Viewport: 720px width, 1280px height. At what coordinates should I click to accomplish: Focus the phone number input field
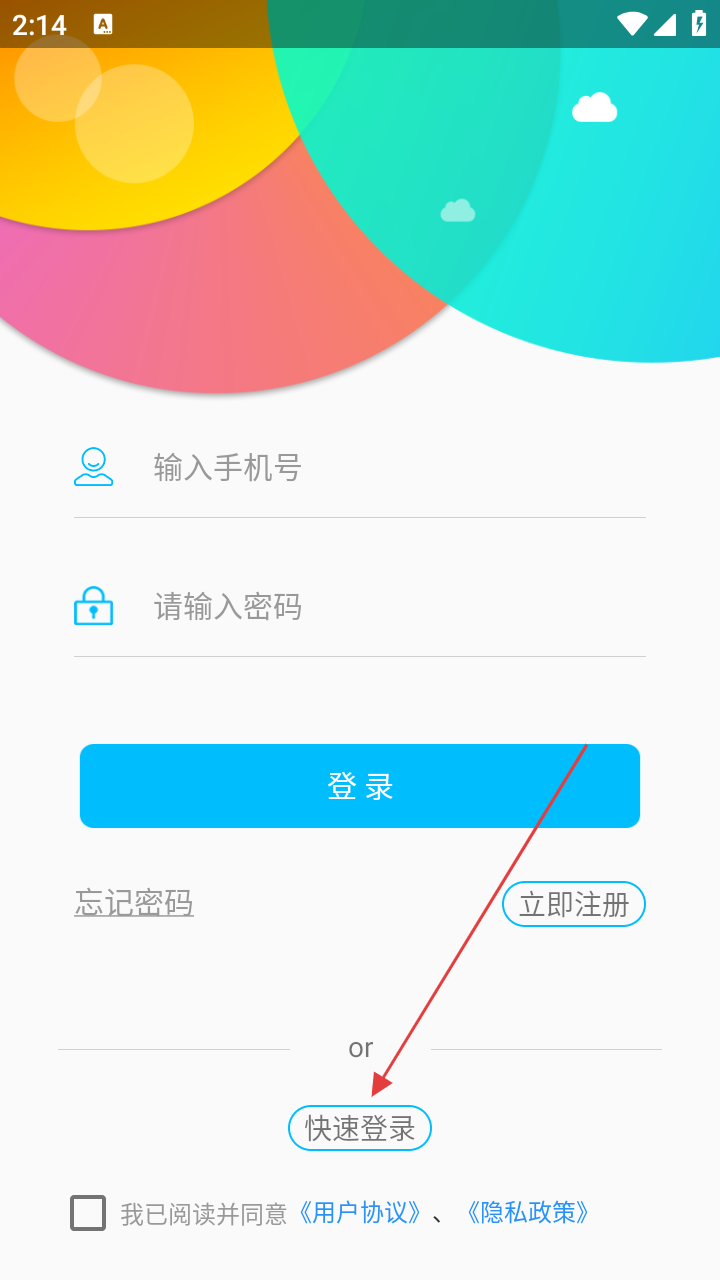[390, 468]
